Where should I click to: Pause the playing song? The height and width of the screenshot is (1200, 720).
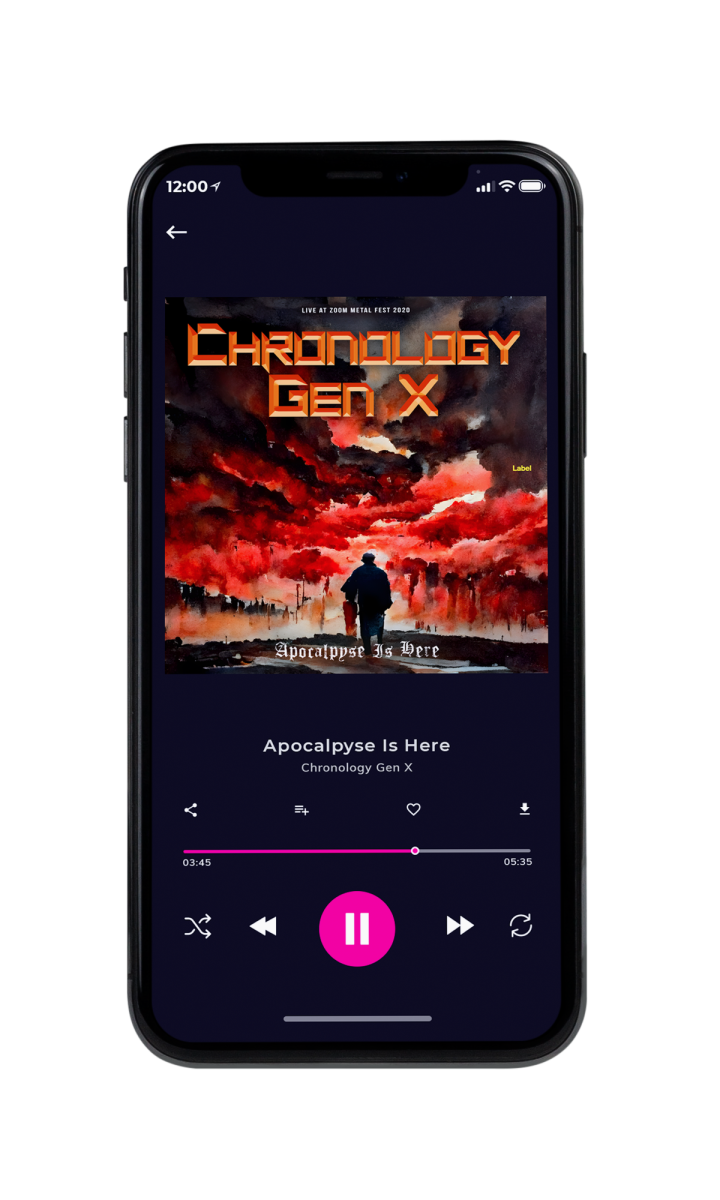click(357, 928)
